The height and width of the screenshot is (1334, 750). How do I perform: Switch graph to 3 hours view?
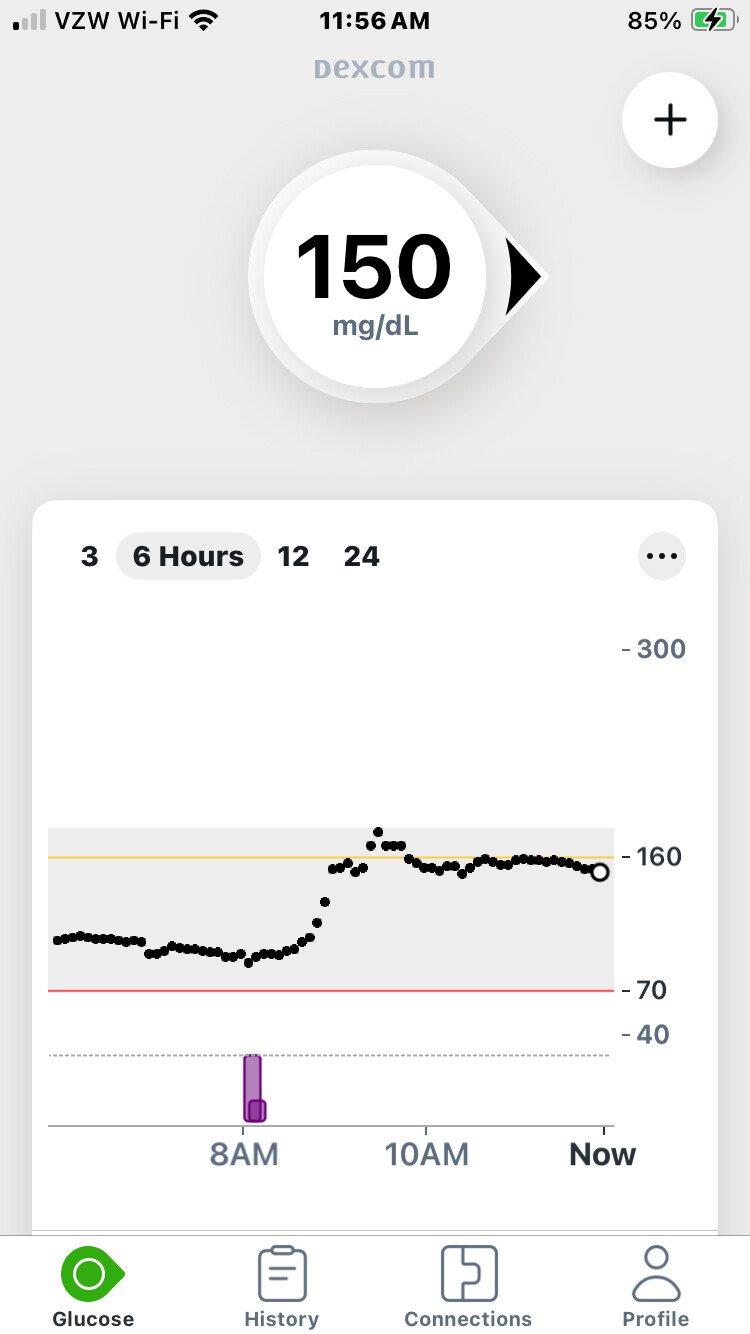click(x=90, y=556)
